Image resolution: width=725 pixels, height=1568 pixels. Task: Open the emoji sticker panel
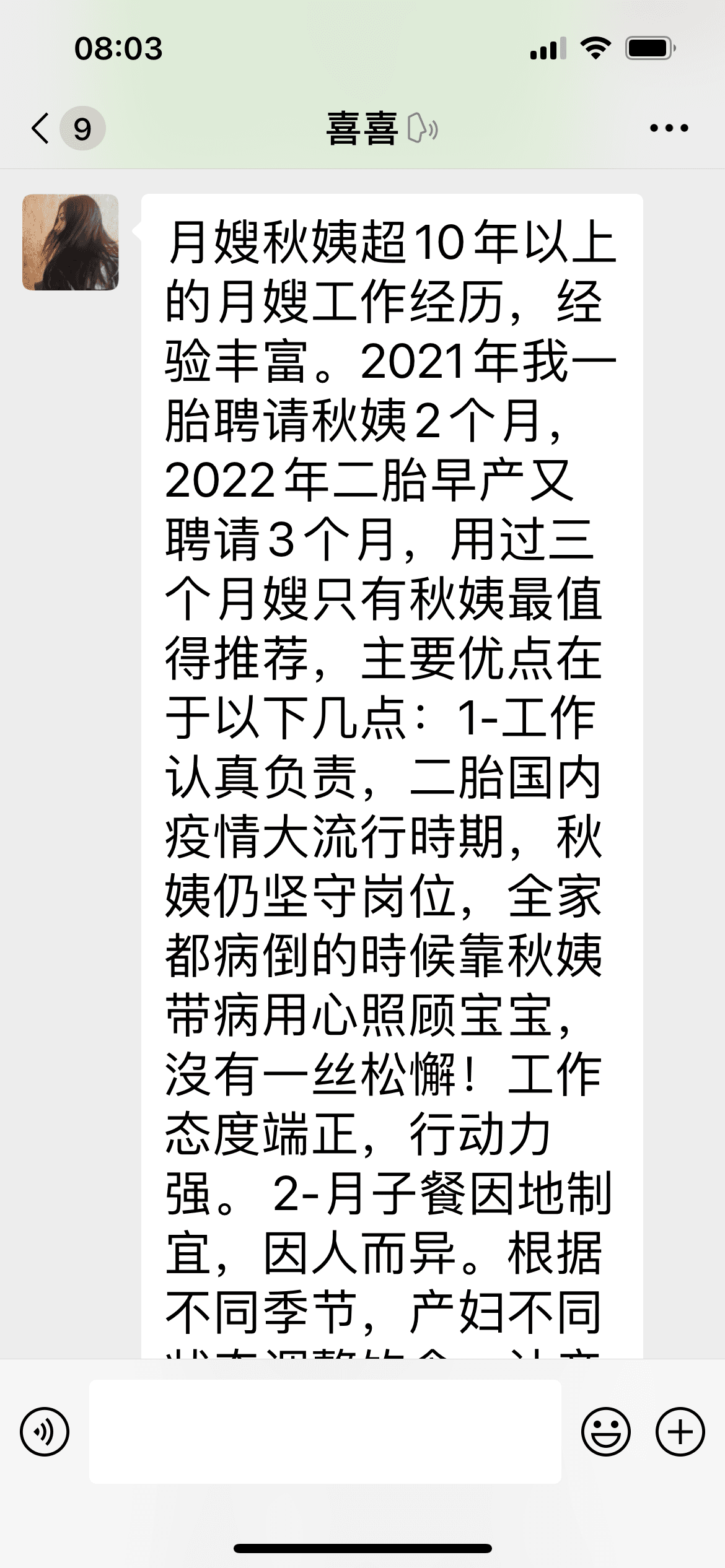pos(605,1431)
